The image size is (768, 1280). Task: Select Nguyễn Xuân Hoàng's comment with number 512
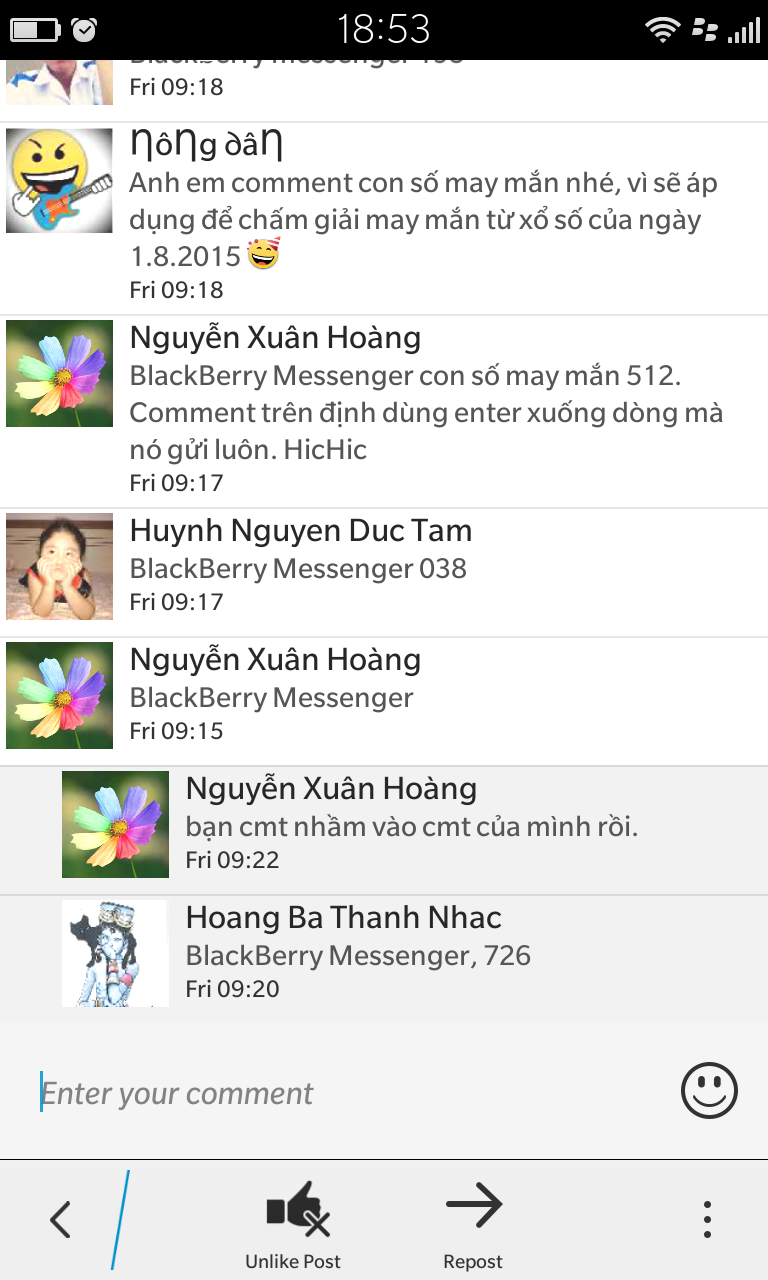point(384,412)
